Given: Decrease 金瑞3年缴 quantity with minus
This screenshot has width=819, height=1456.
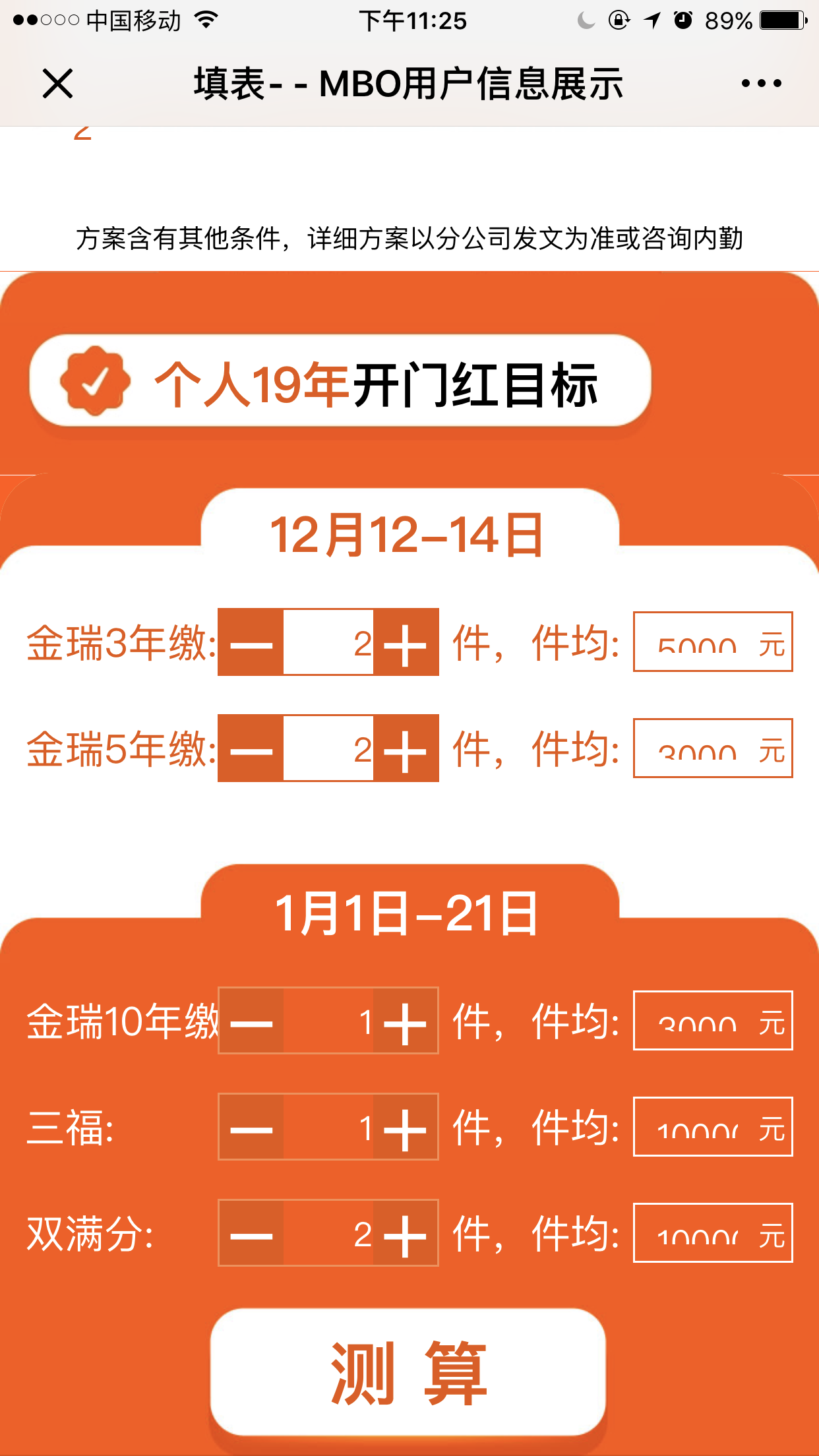Looking at the screenshot, I should point(251,643).
